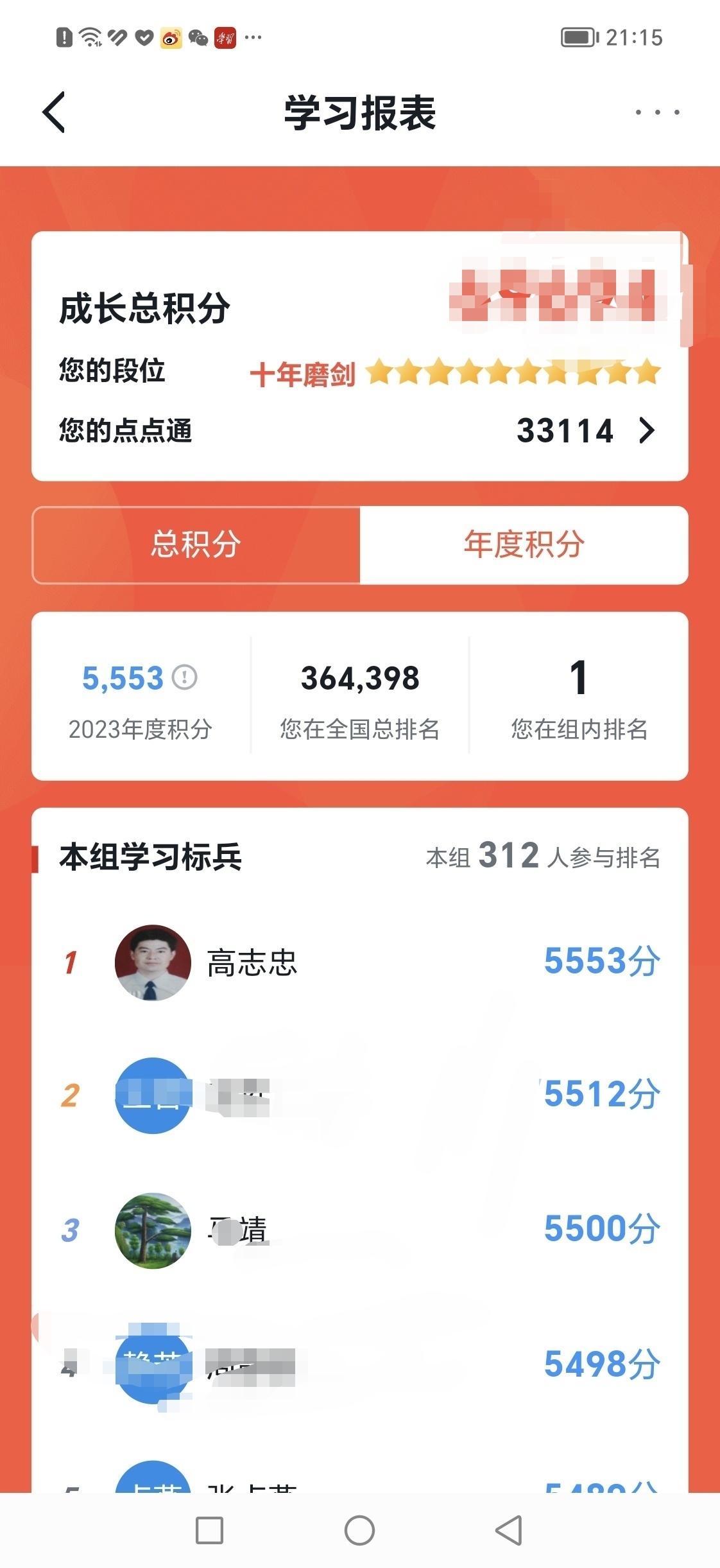720x1568 pixels.
Task: Open the second-ranked member with 5512分
Action: pos(359,1095)
